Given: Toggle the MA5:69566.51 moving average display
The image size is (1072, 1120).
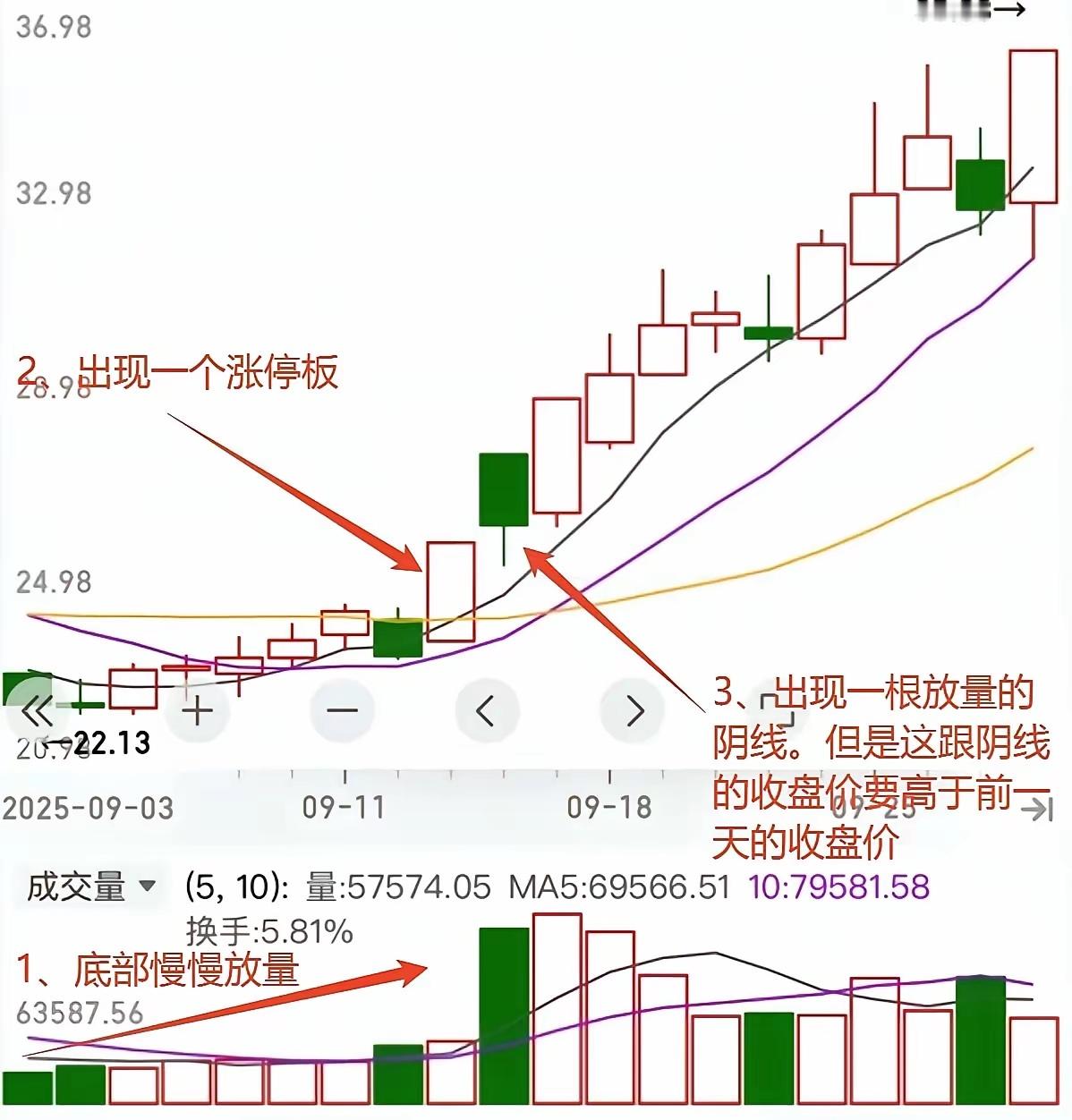Looking at the screenshot, I should pyautogui.click(x=619, y=886).
